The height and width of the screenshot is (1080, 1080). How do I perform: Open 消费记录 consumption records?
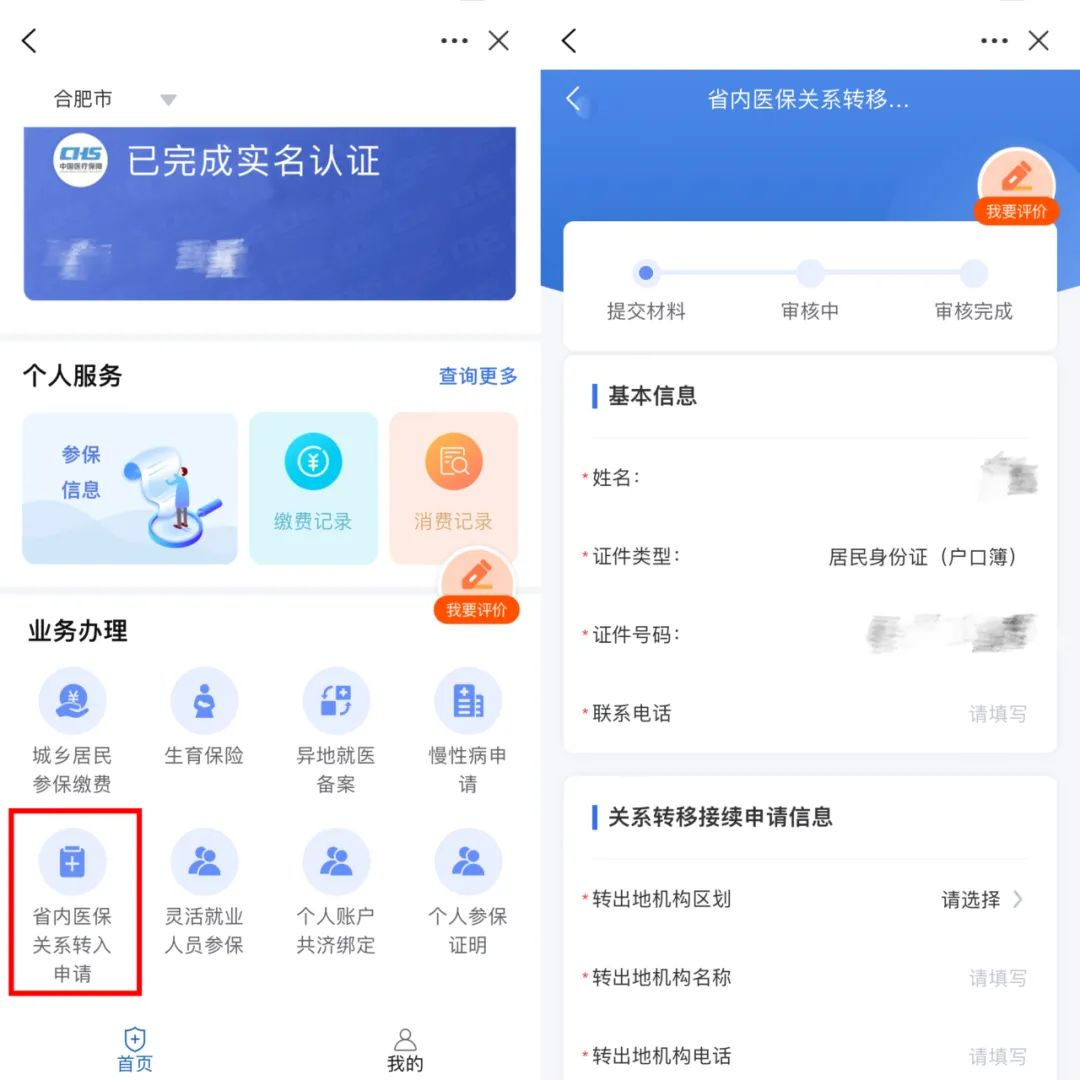point(453,488)
